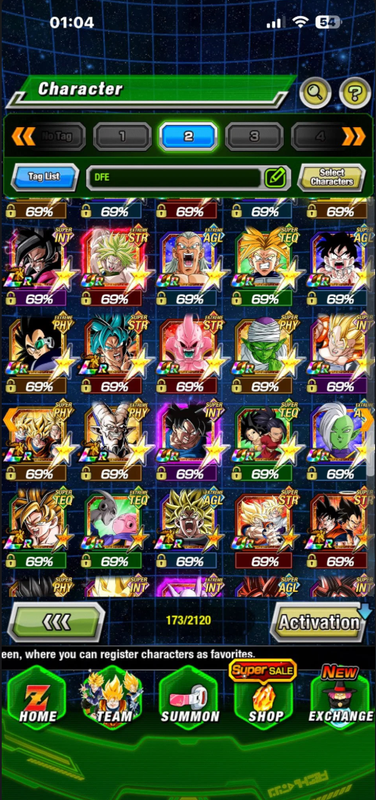Open the magnifying glass search icon
This screenshot has height=800, width=376.
[315, 92]
